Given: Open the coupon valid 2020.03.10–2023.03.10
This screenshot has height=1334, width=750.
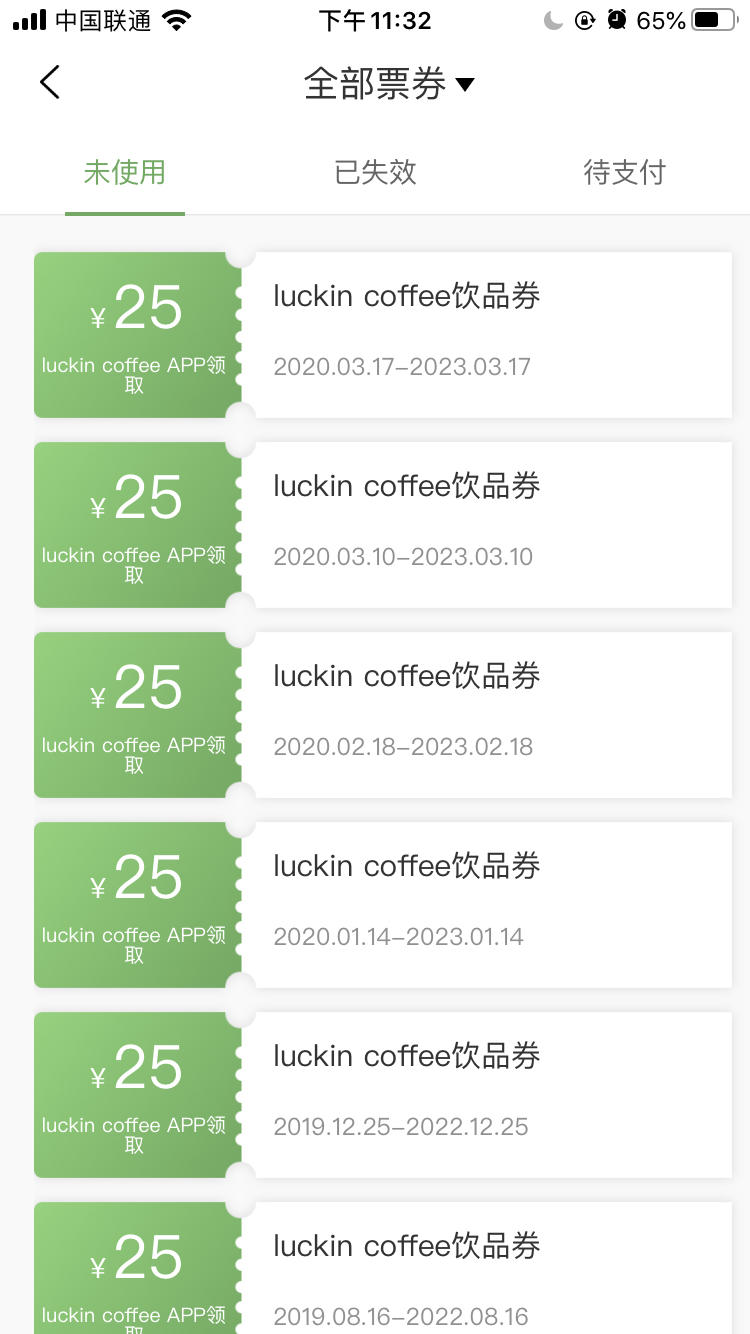Looking at the screenshot, I should pos(383,525).
